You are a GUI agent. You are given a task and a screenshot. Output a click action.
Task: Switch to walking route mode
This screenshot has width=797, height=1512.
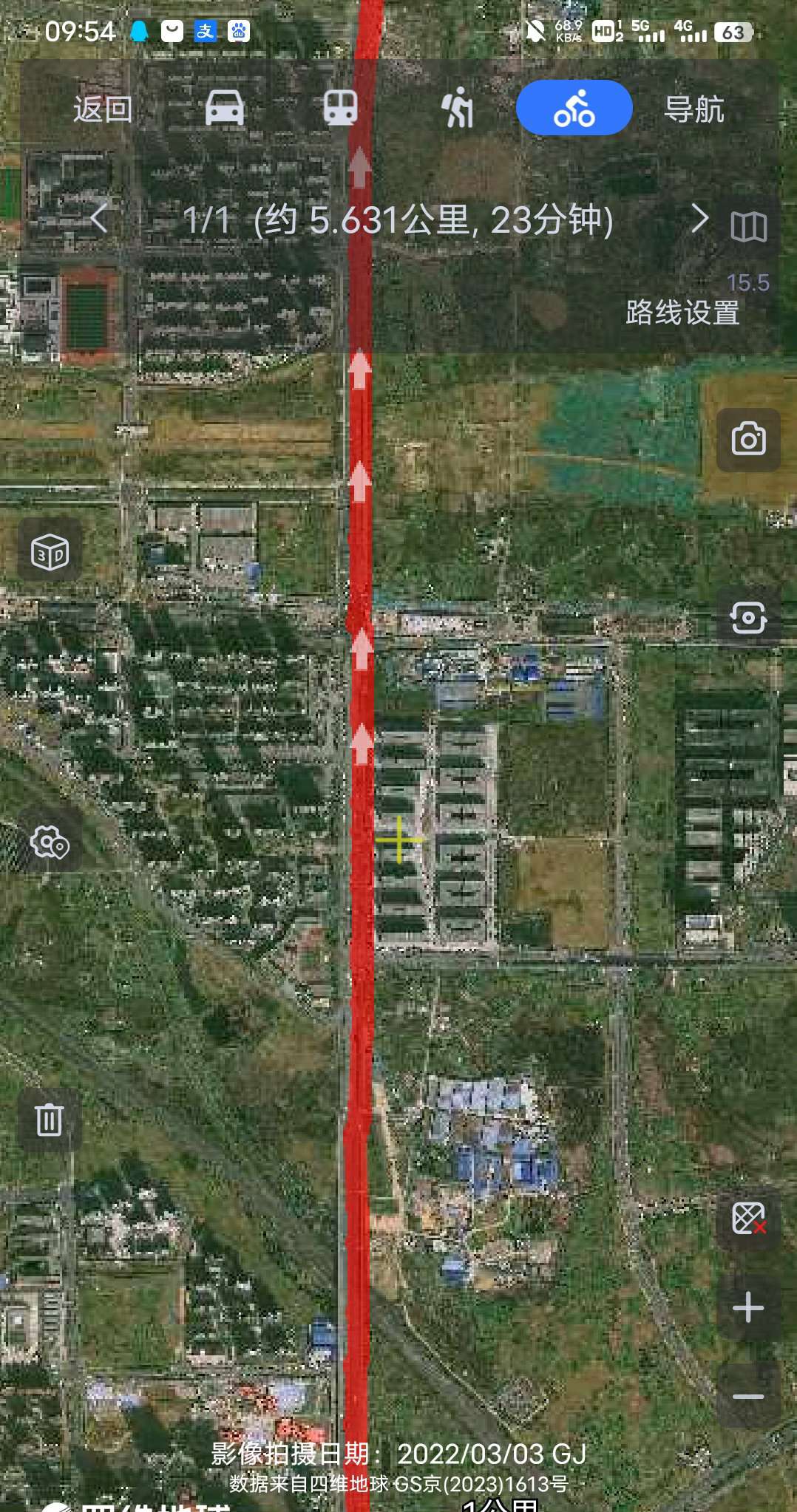[458, 109]
